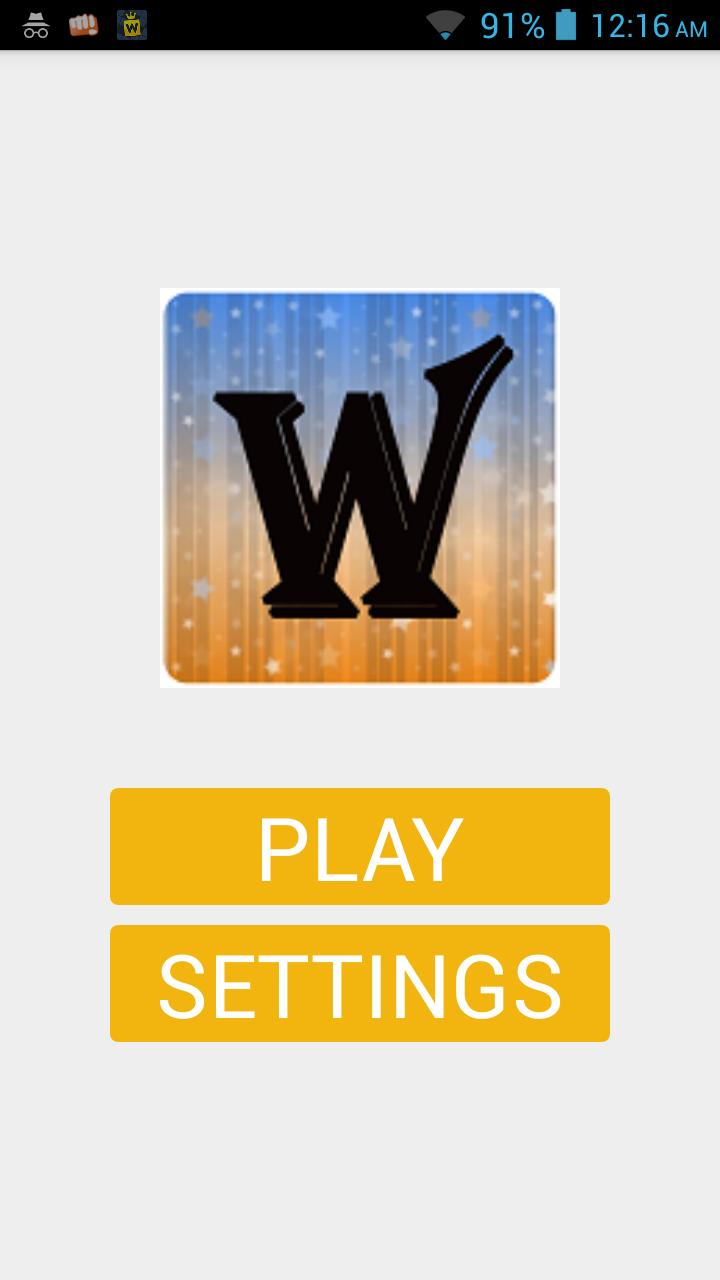Start the game with the PLAY button
720x1280 pixels.
(x=360, y=846)
